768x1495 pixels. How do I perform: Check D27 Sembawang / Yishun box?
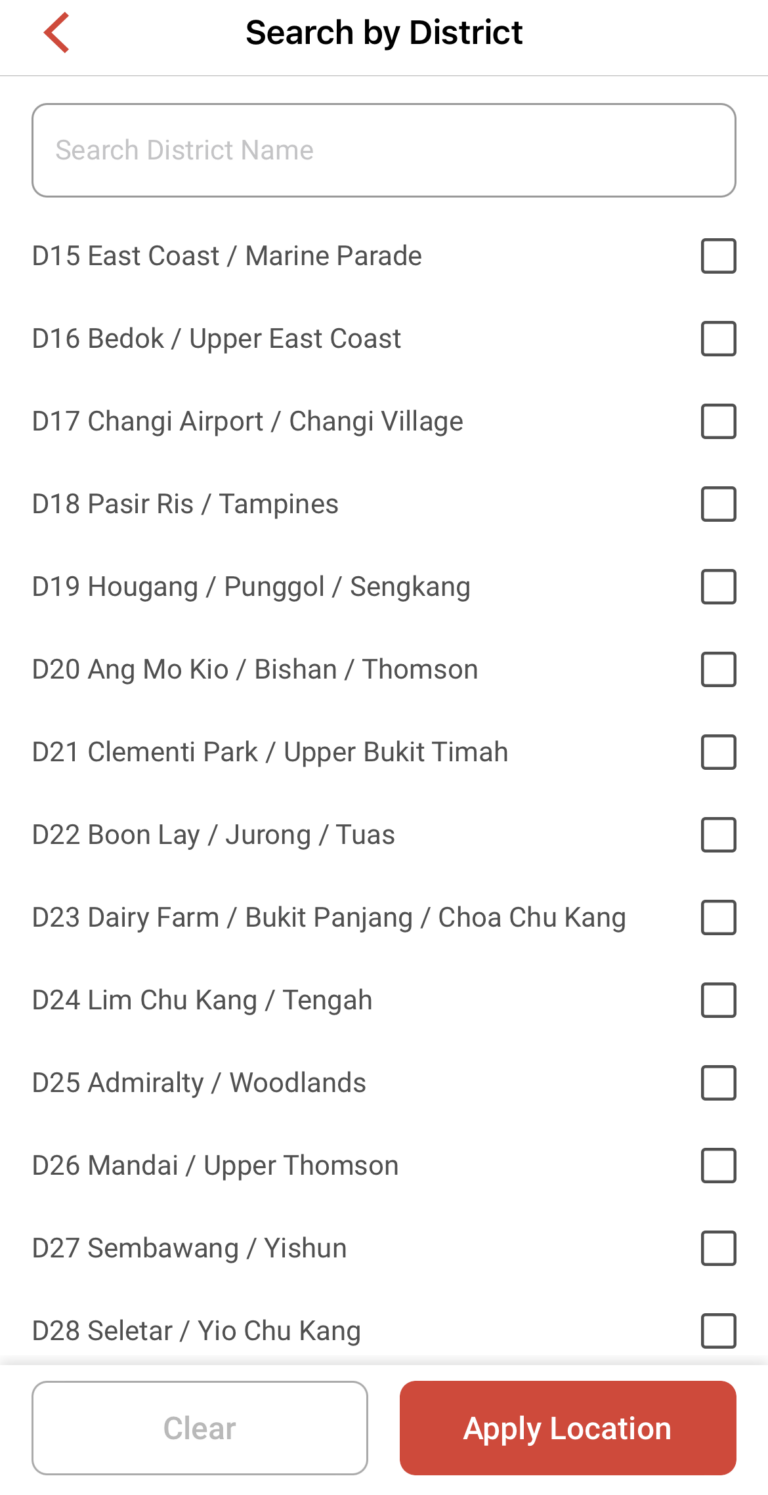tap(718, 1248)
